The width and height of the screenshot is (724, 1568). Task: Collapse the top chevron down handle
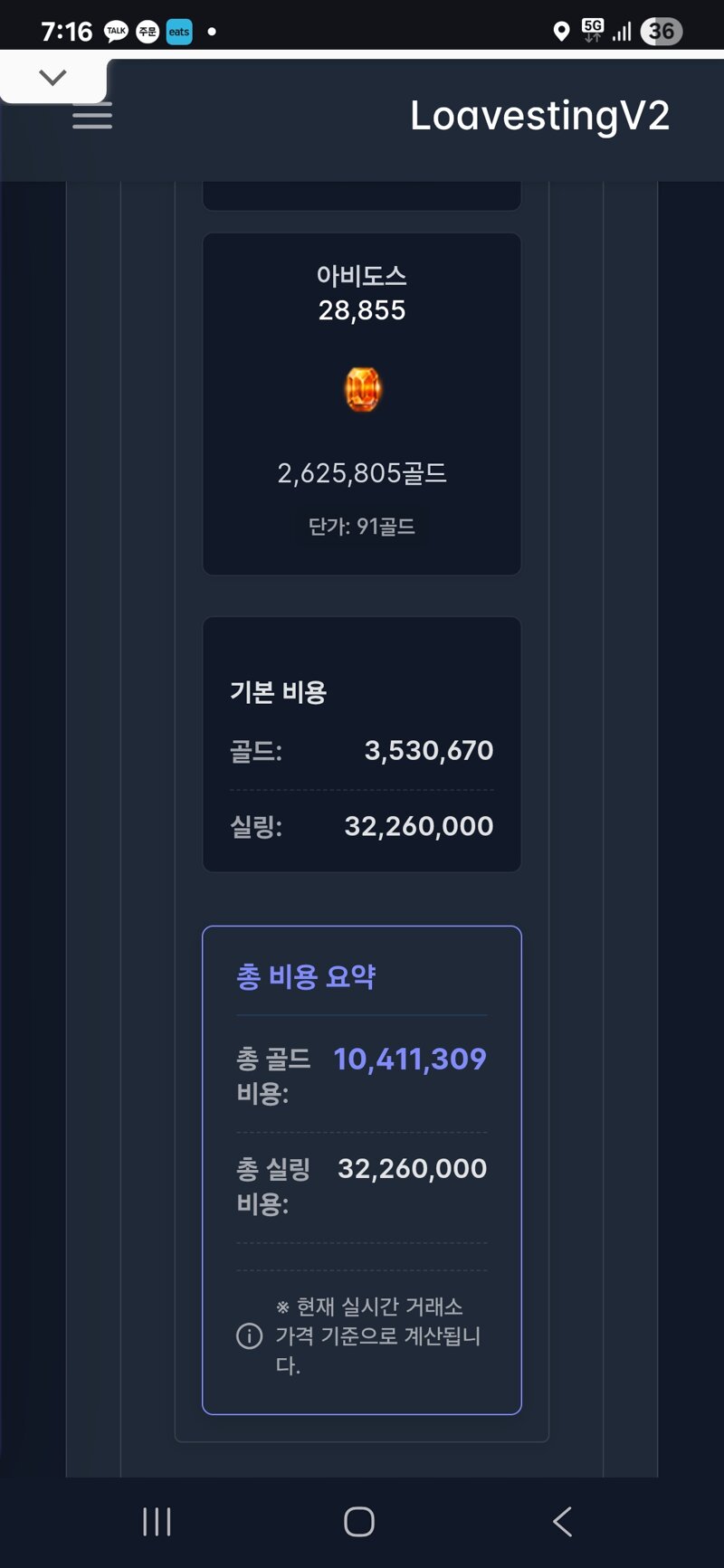[53, 78]
